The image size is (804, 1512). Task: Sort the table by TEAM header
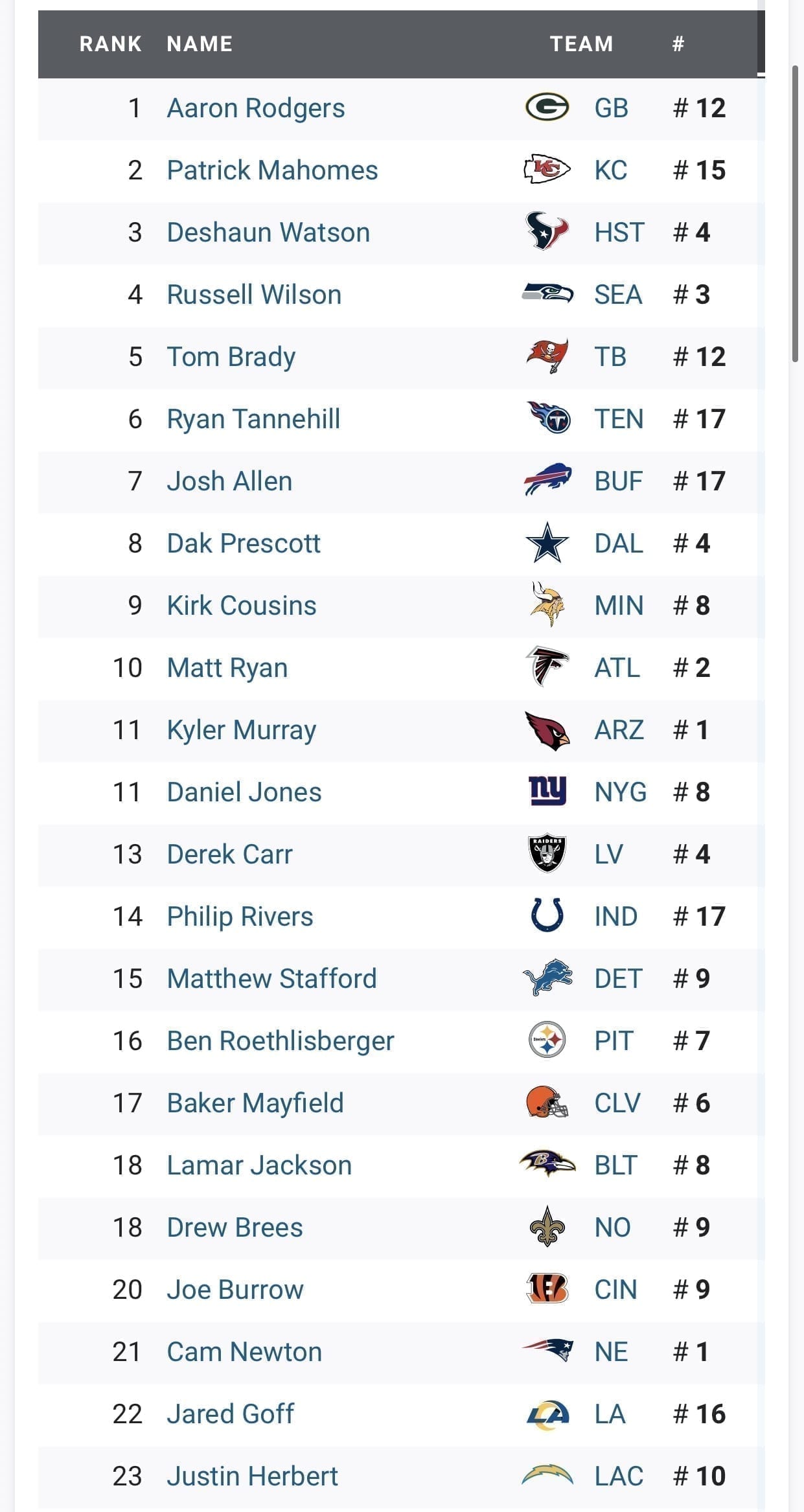(x=581, y=44)
